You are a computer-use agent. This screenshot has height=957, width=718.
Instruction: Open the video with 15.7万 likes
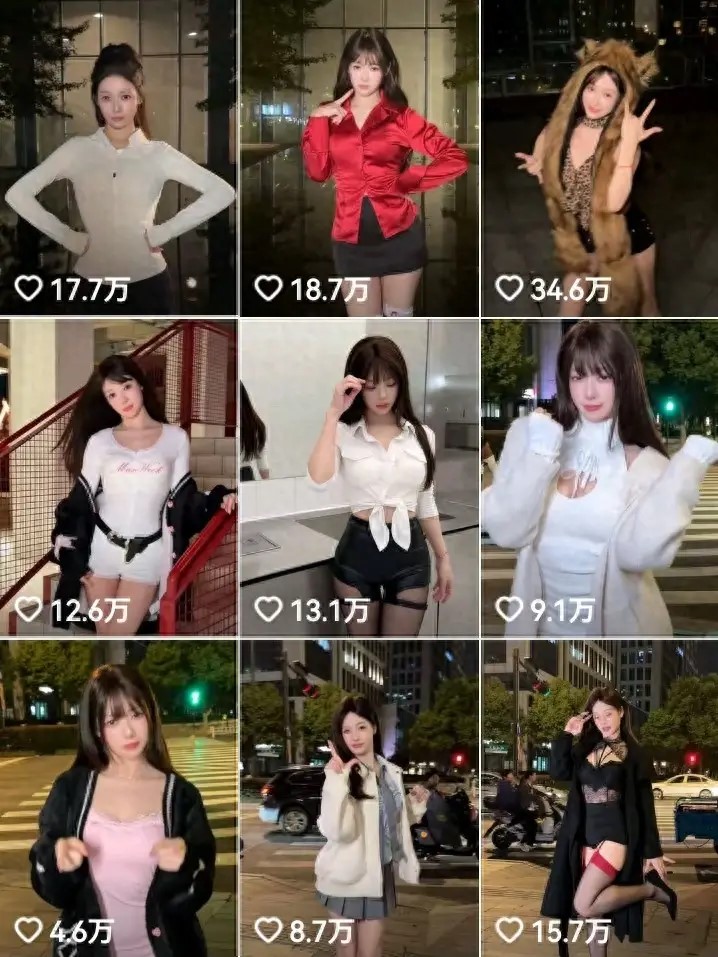(x=599, y=797)
